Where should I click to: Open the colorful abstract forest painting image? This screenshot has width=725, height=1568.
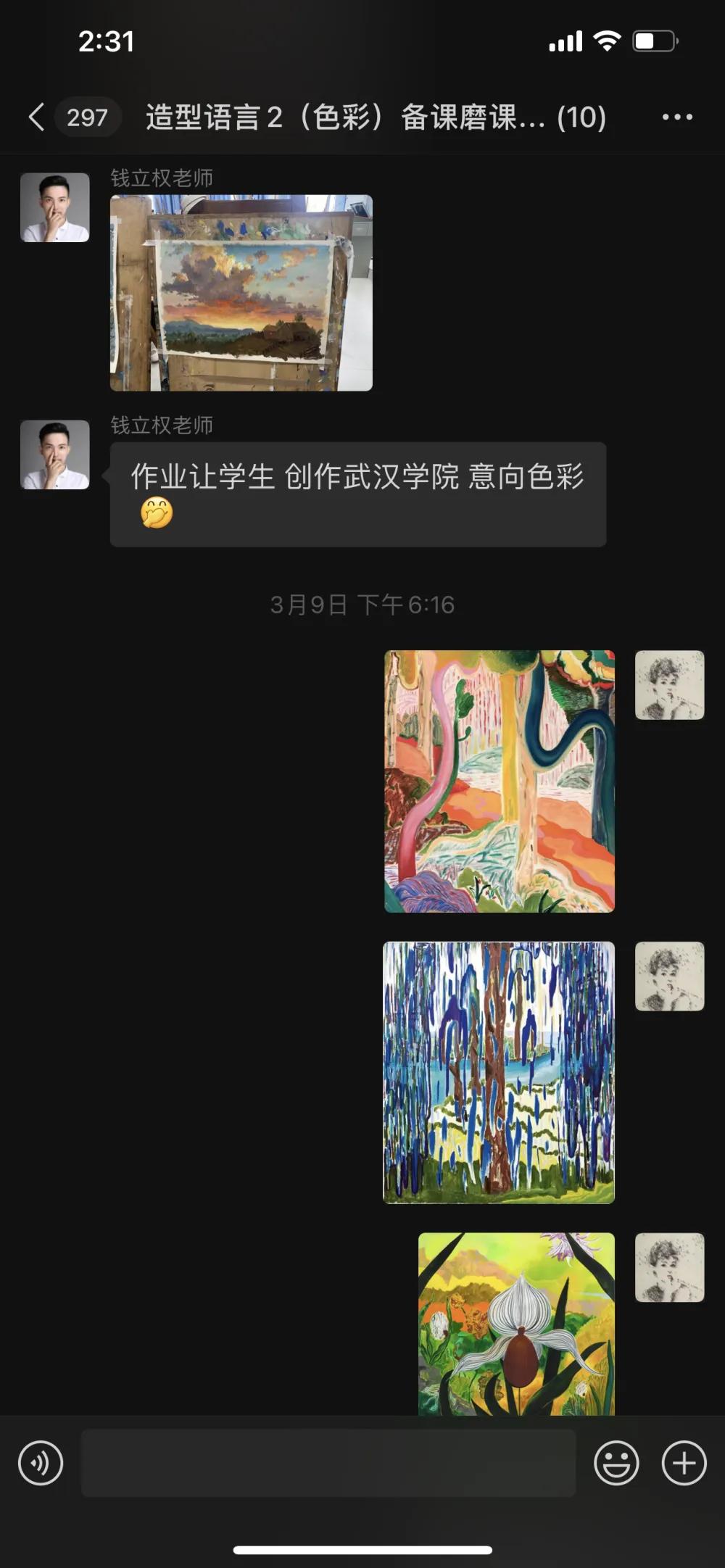click(500, 781)
